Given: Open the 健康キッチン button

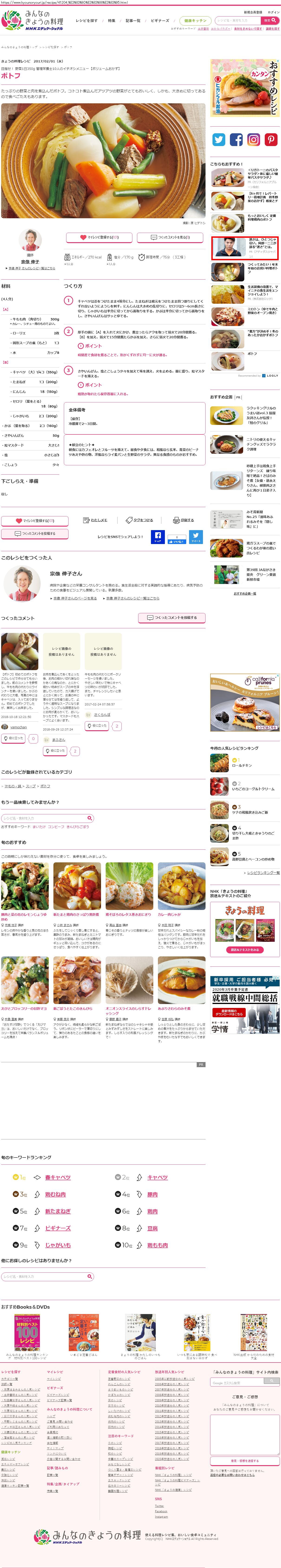Looking at the screenshot, I should click(x=195, y=21).
